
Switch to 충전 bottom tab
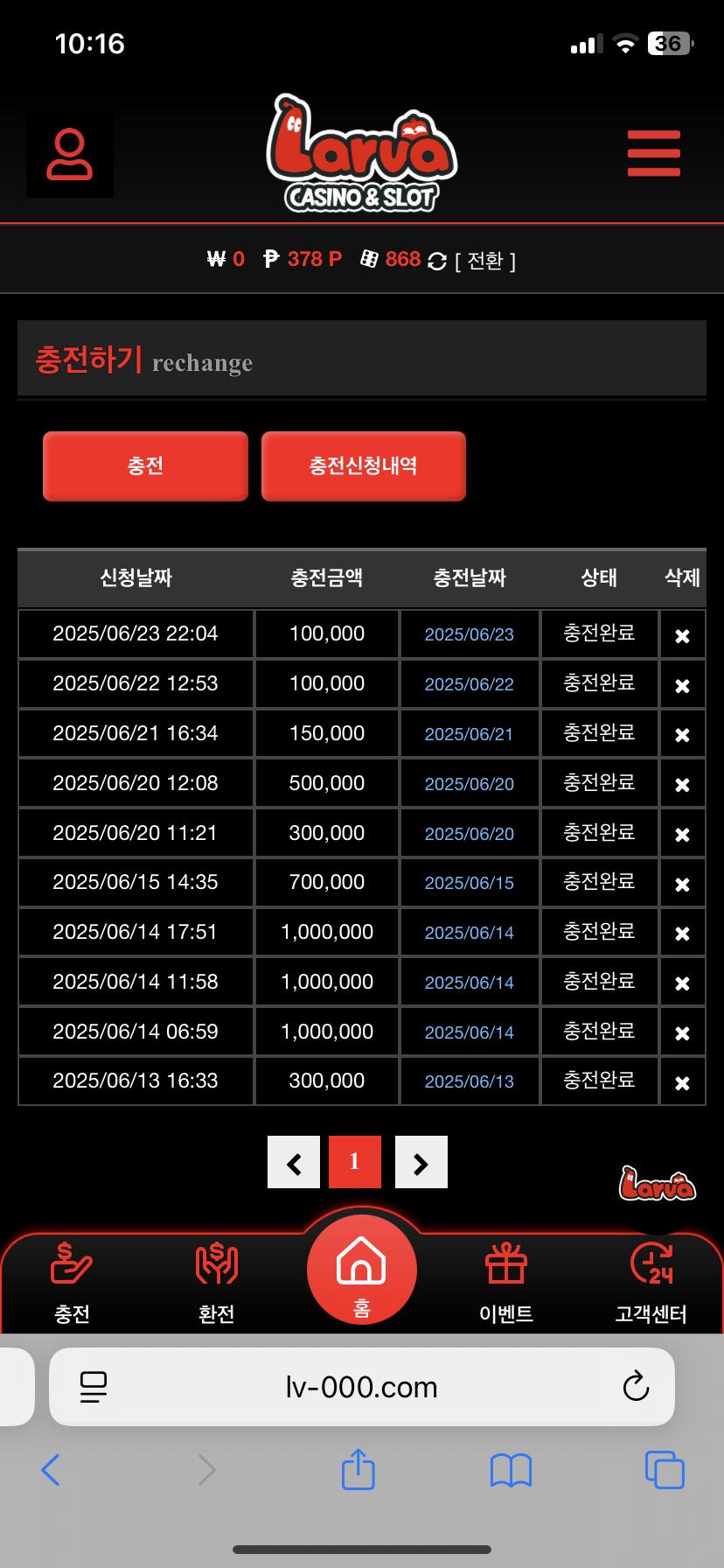pyautogui.click(x=72, y=1284)
